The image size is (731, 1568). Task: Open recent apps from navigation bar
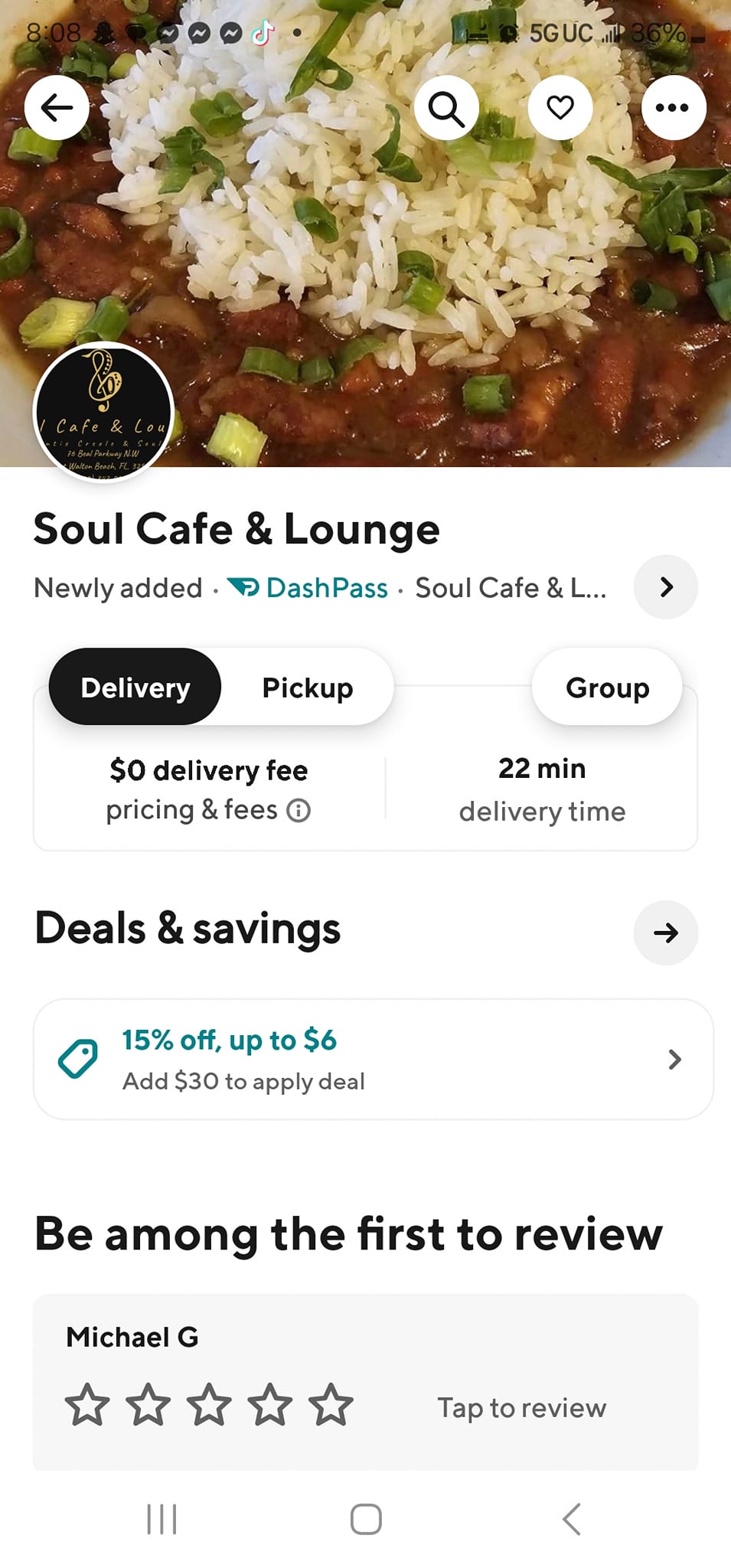(162, 1519)
